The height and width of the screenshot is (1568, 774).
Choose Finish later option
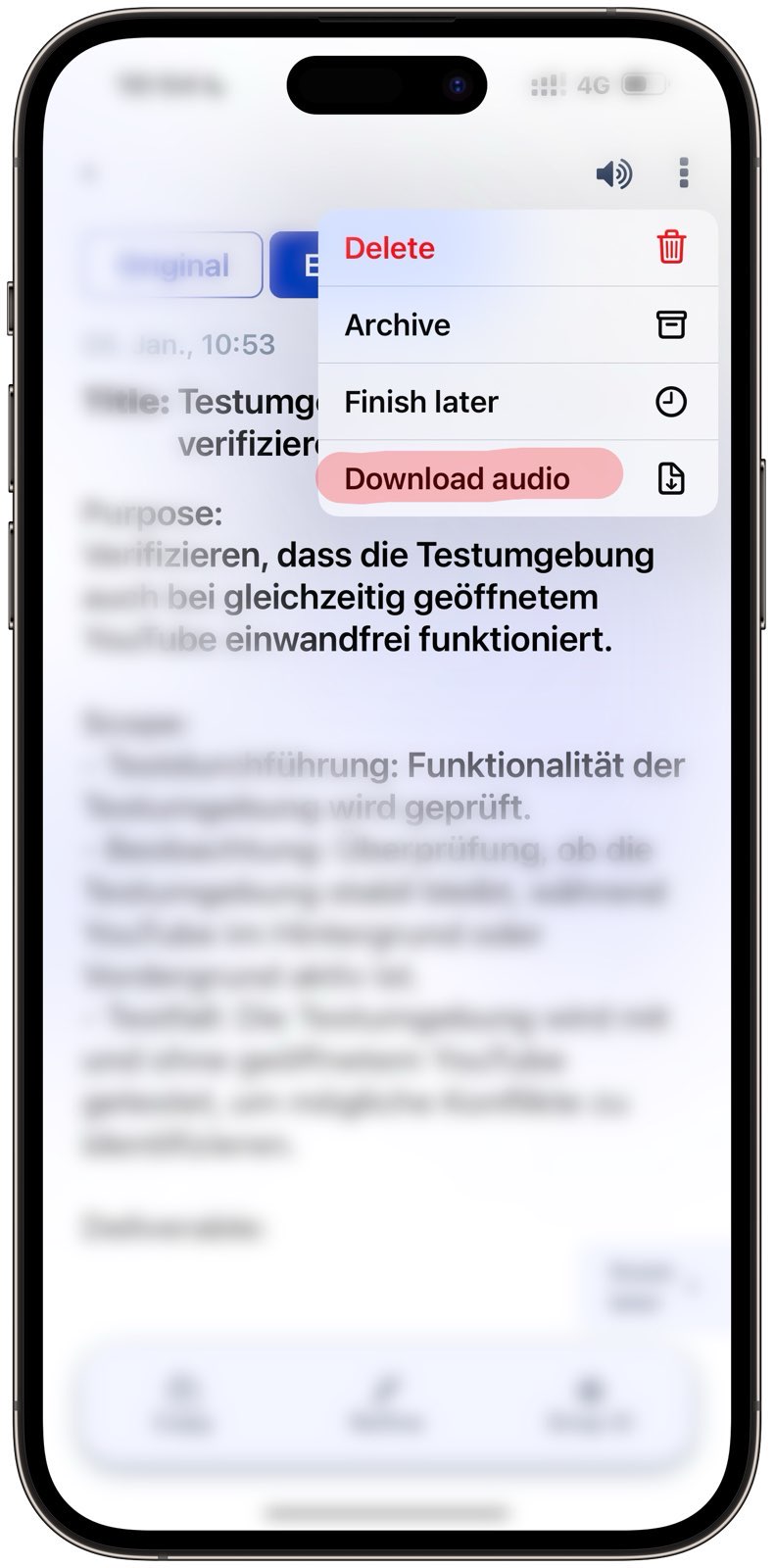516,402
